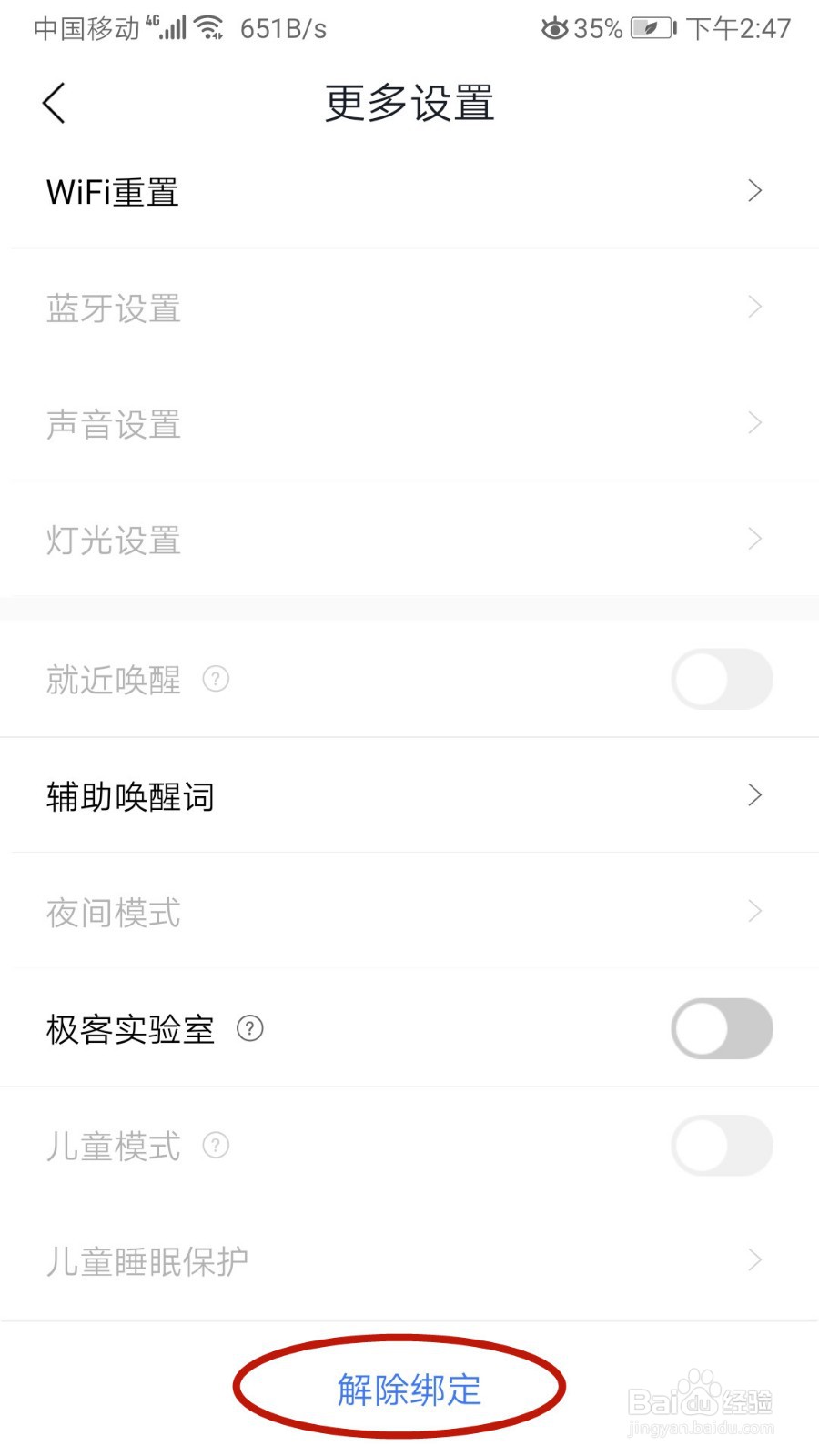819x1456 pixels.
Task: Tap 解除绑定 to unbind device
Action: point(409,1390)
